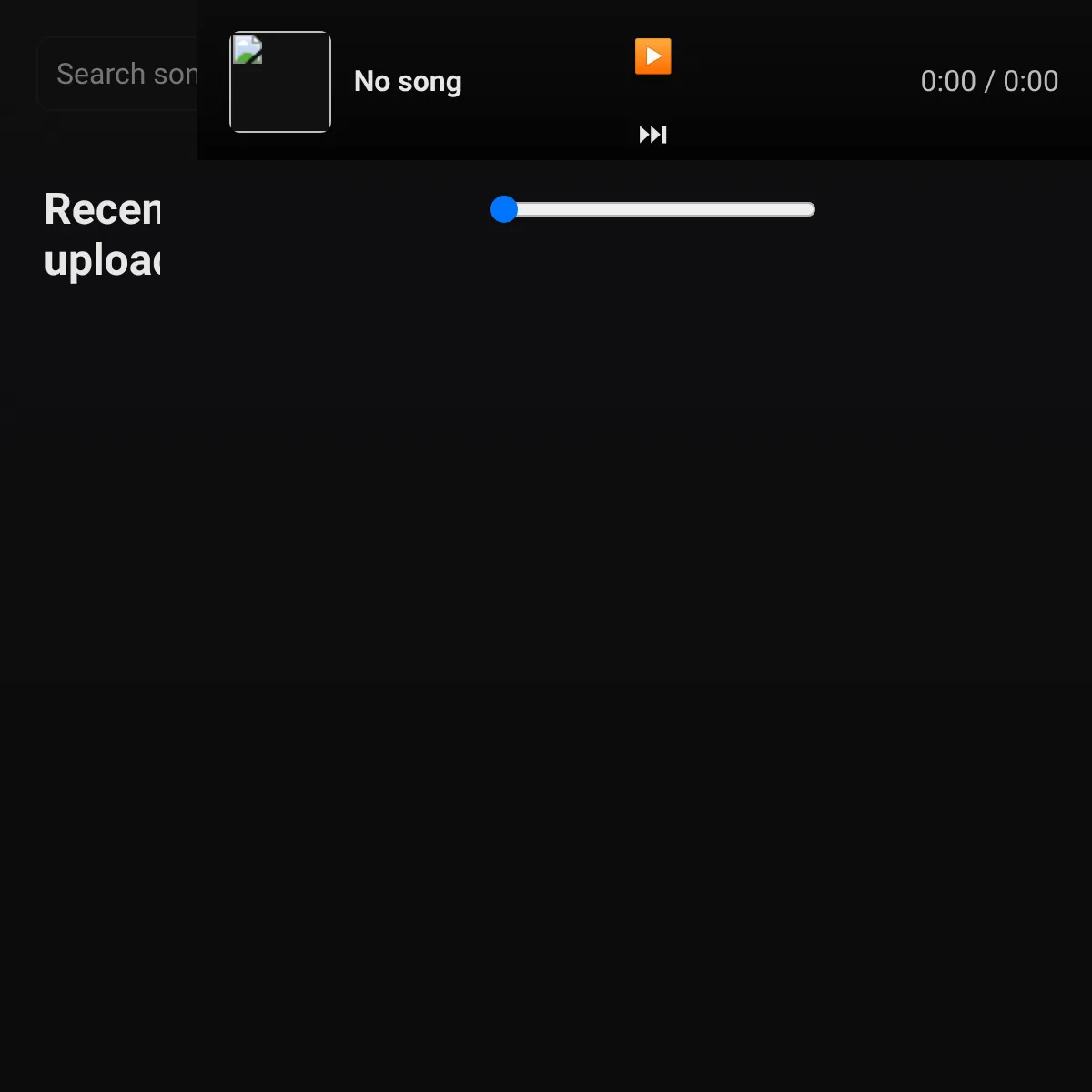This screenshot has height=1092, width=1092.
Task: Tap the orange play button
Action: coord(652,56)
